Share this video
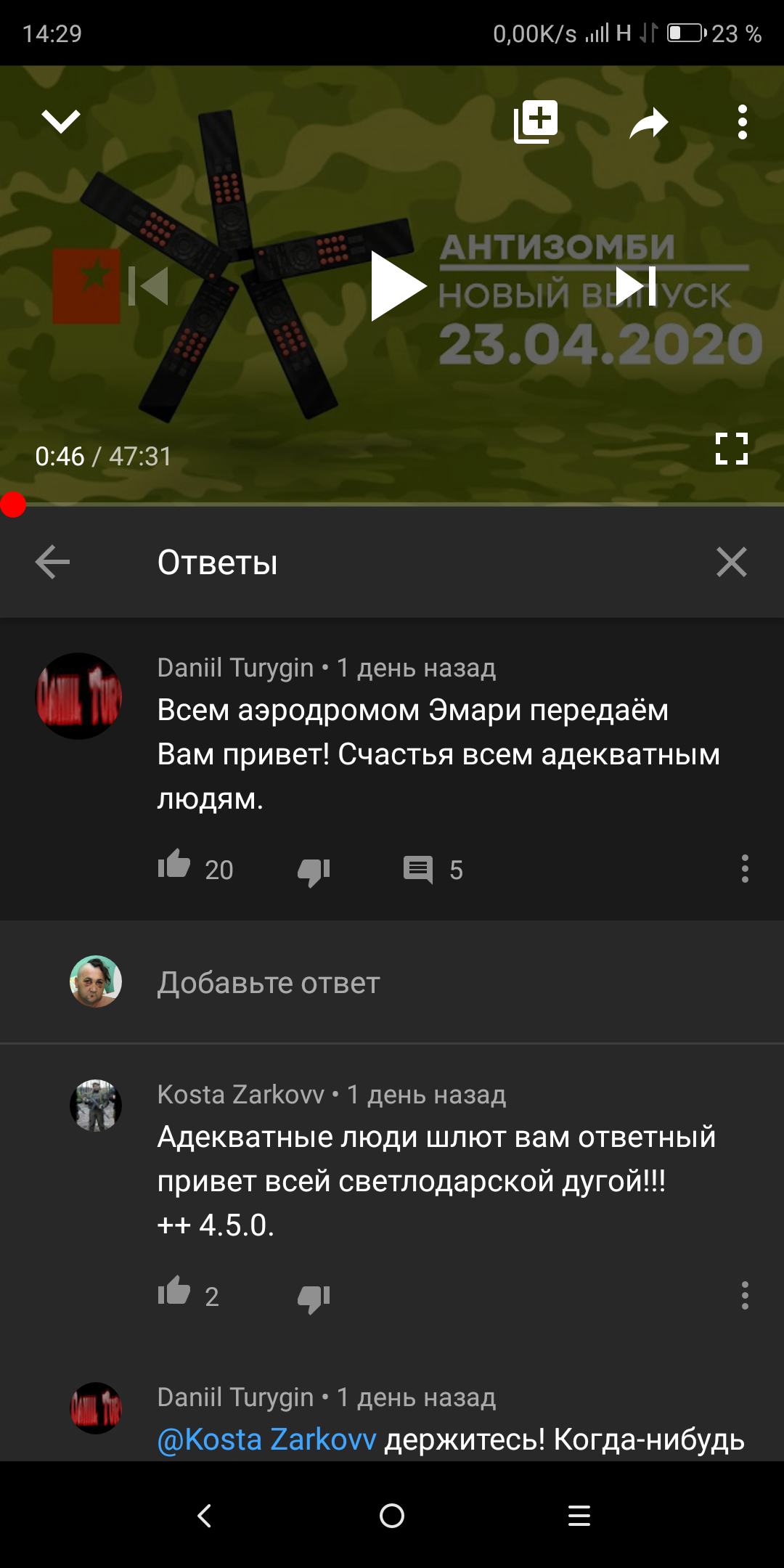The height and width of the screenshot is (1568, 784). pos(649,122)
